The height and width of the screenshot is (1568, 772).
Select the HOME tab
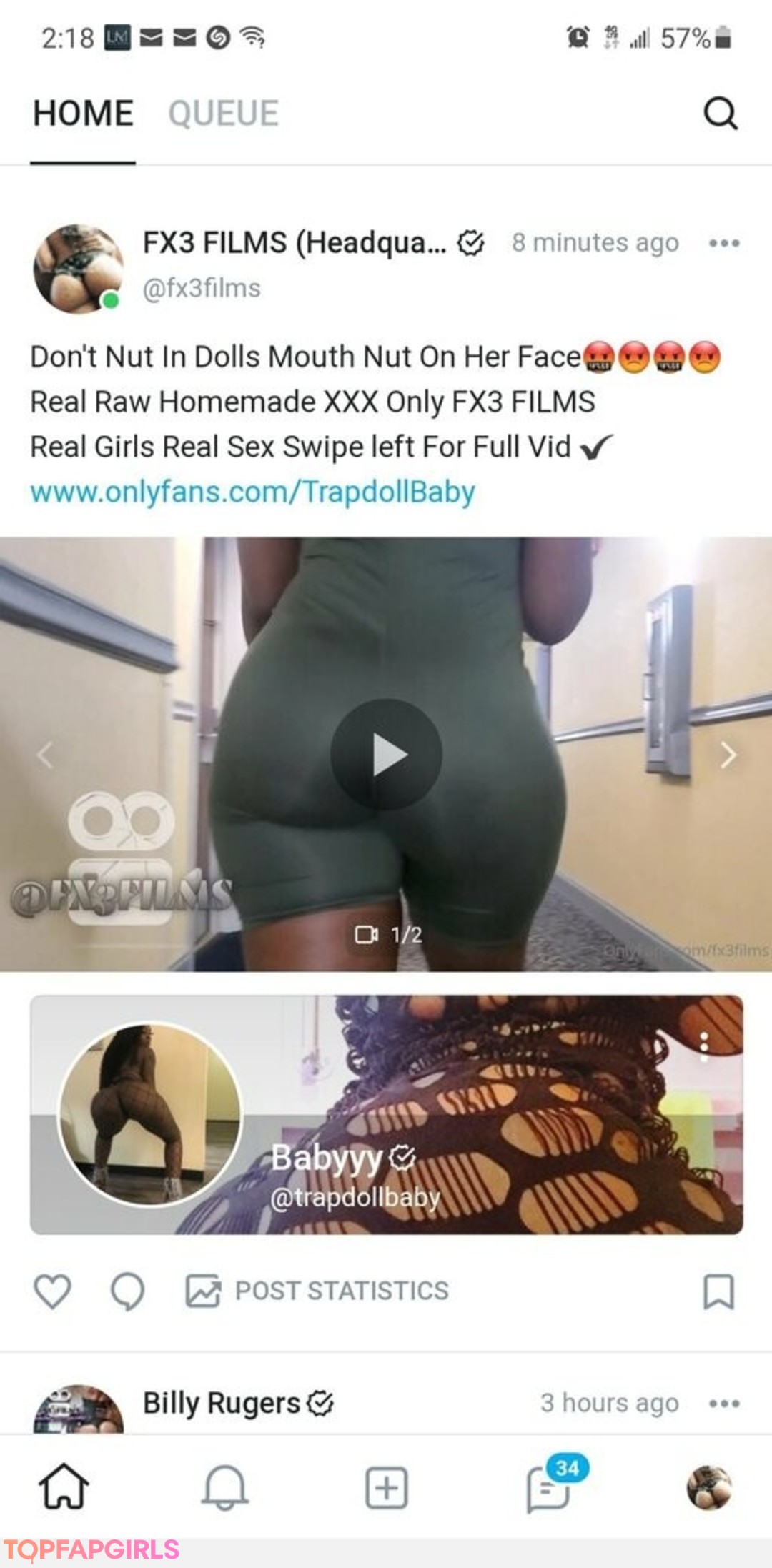[83, 114]
